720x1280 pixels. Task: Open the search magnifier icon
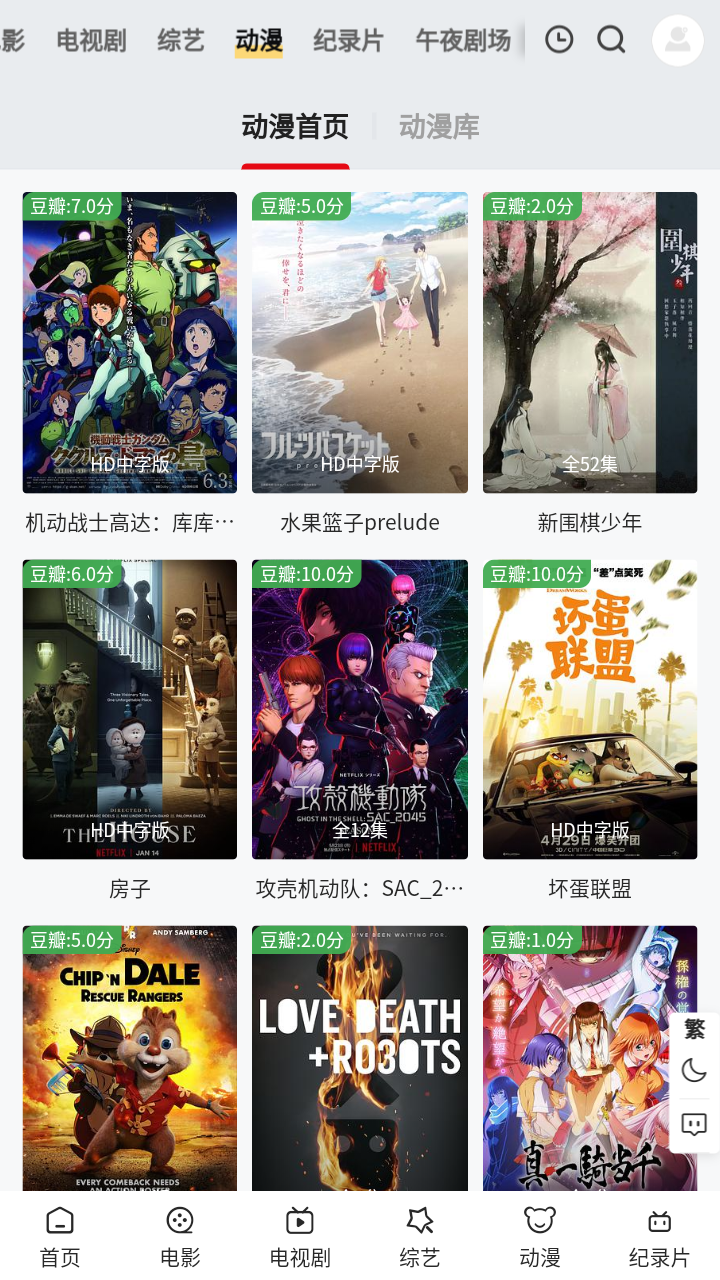(611, 40)
